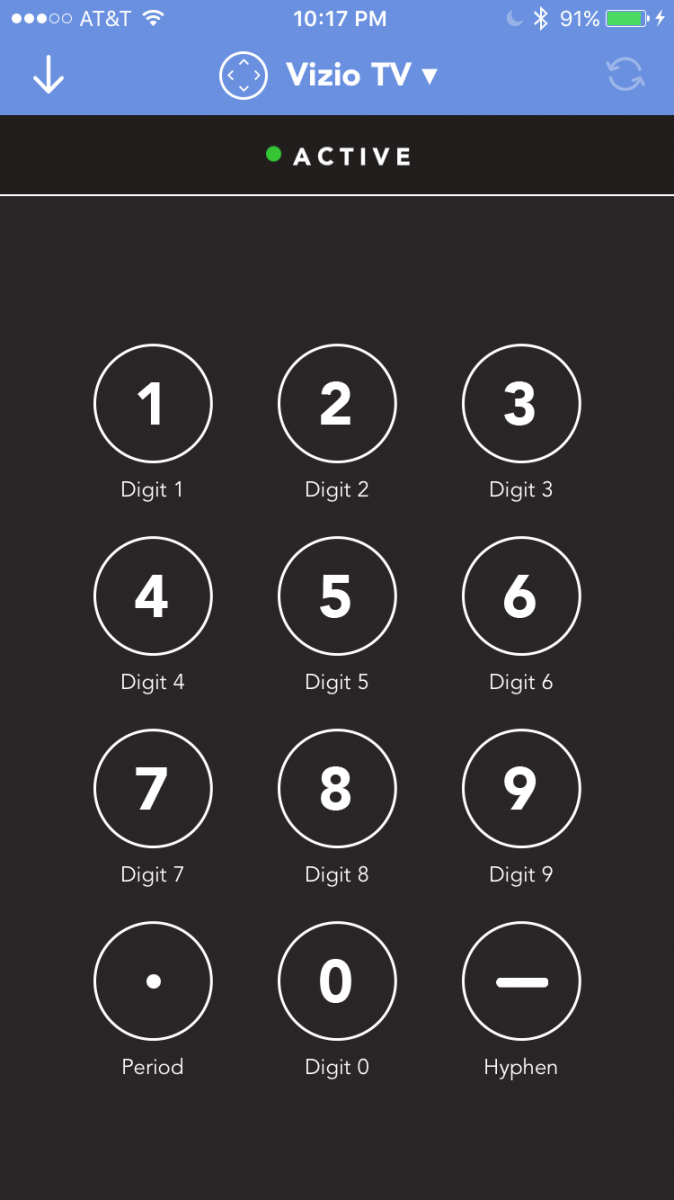
Task: Enter Digit 9 on remote
Action: point(521,789)
